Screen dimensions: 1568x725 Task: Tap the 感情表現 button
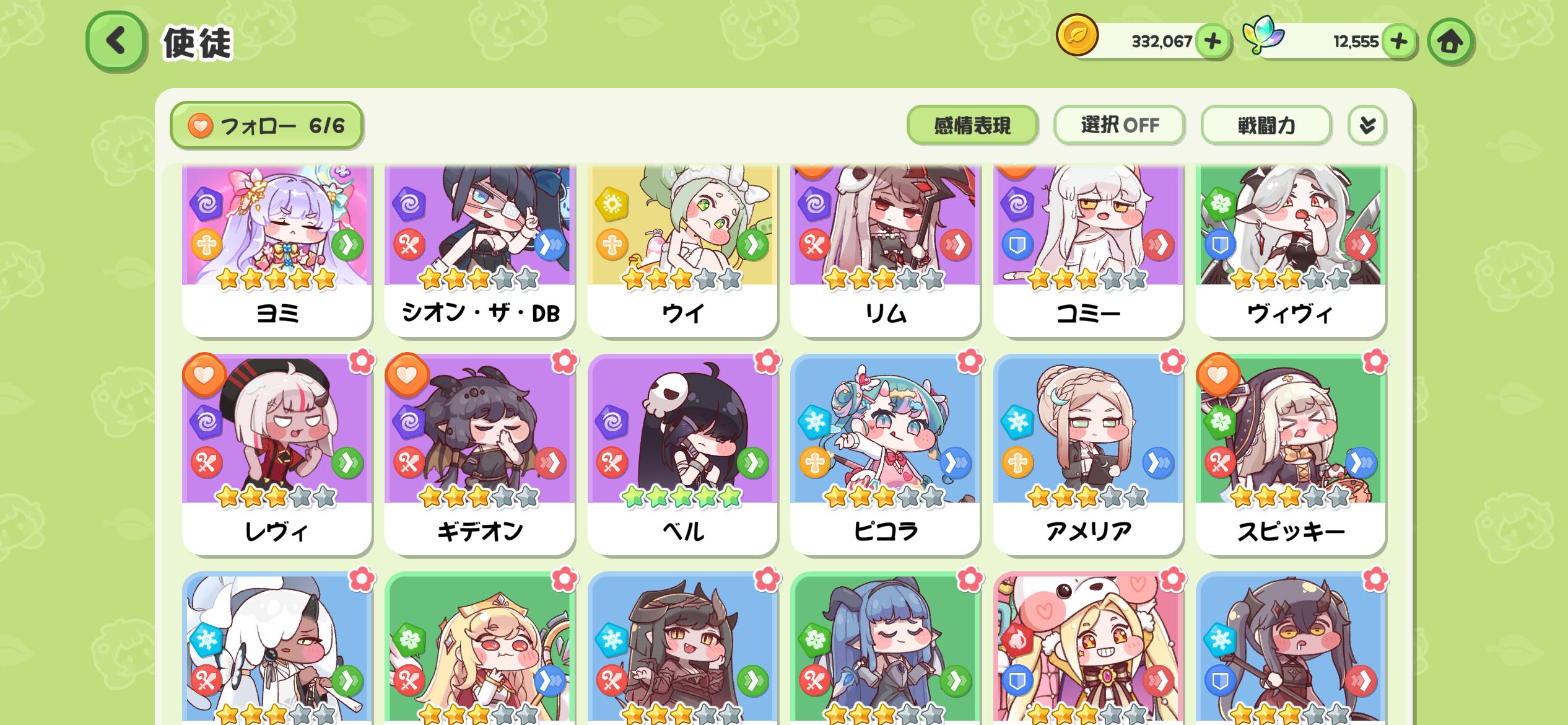click(x=972, y=126)
